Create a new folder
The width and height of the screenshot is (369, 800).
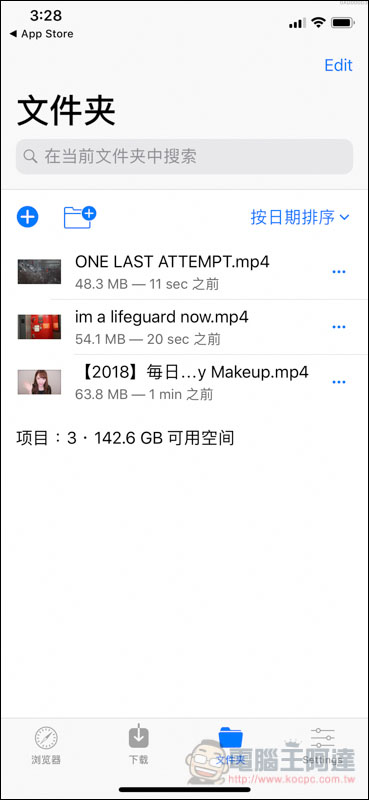click(80, 217)
